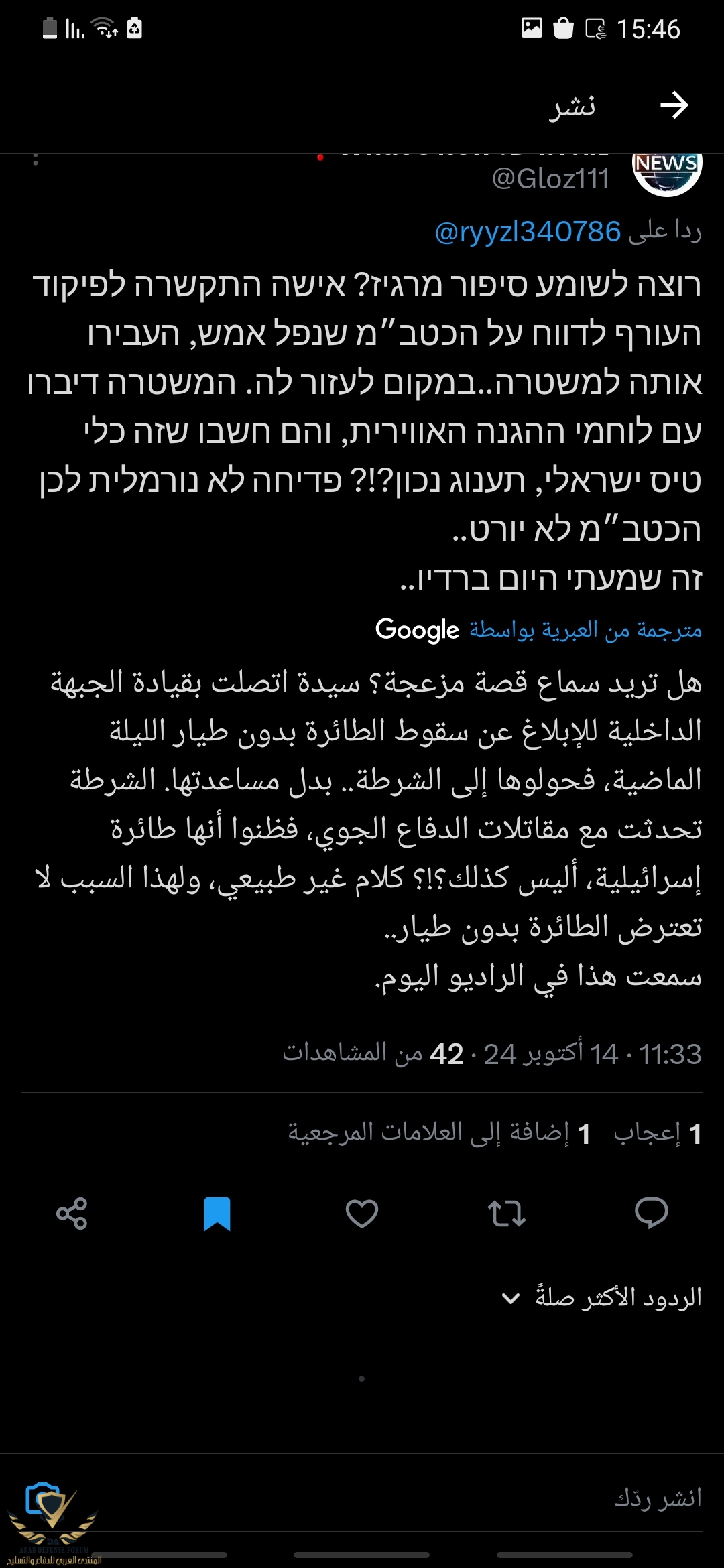The image size is (724, 1568).
Task: Open the @ryyzl340786 mention link
Action: pos(528,232)
